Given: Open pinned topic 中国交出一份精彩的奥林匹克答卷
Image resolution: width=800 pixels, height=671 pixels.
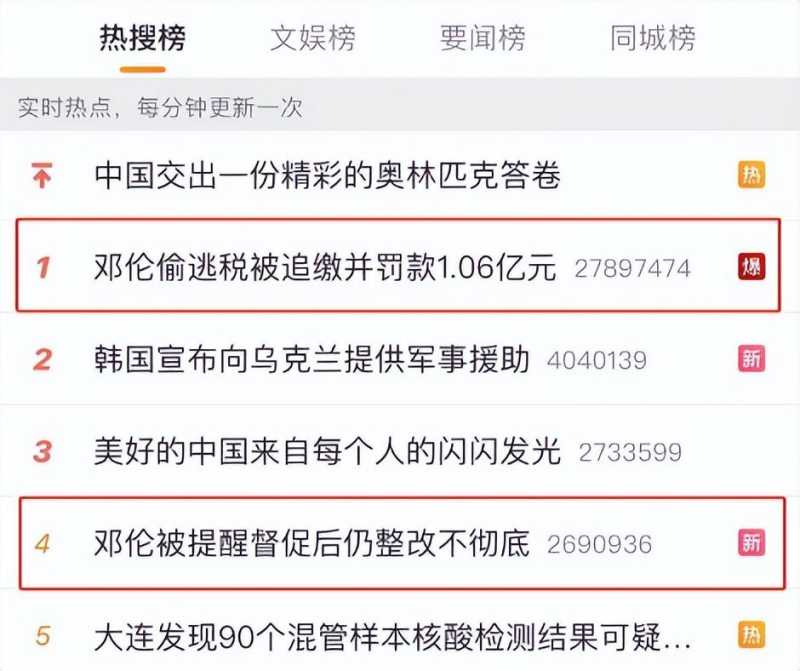Looking at the screenshot, I should click(327, 176).
